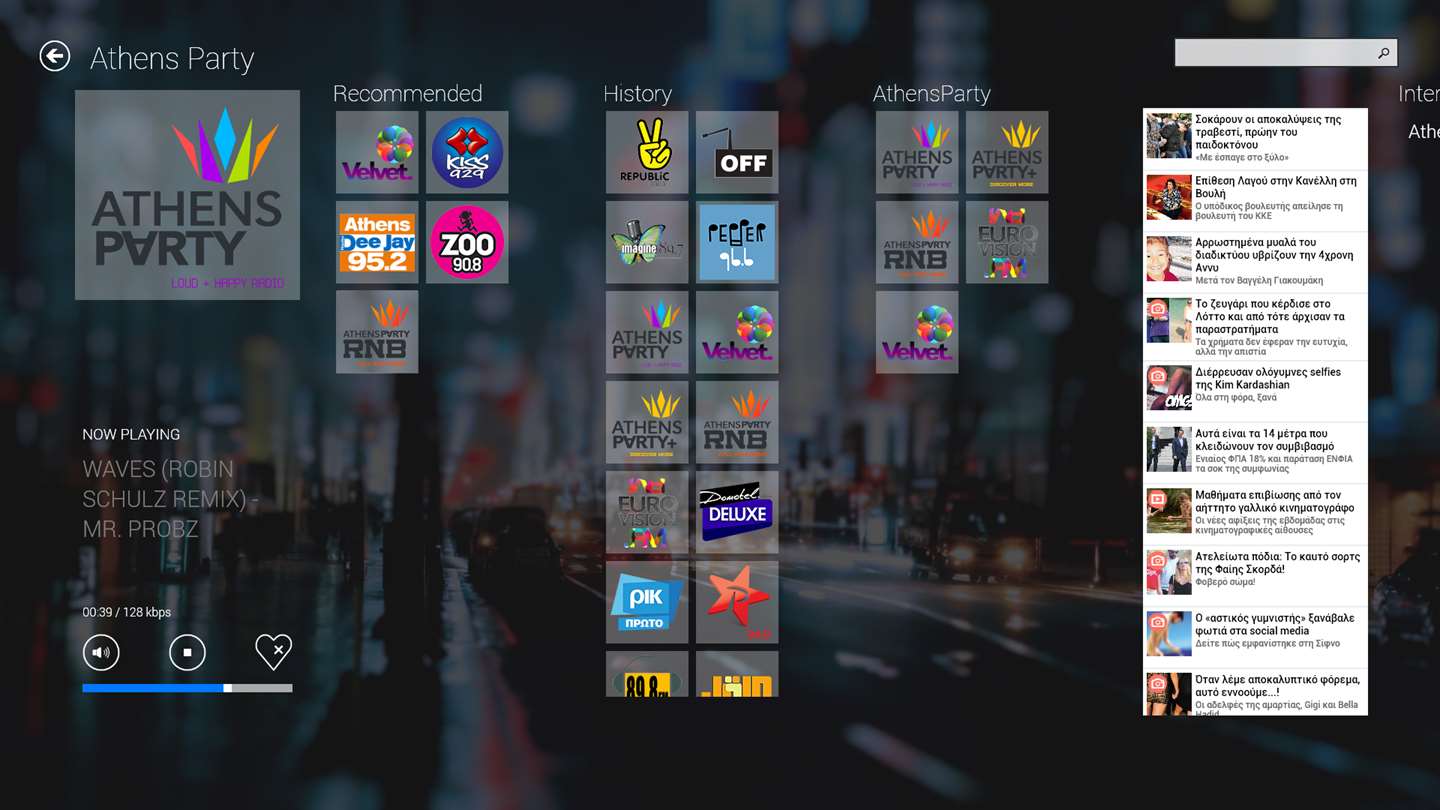The width and height of the screenshot is (1440, 810).
Task: Open Republic station from History
Action: tap(647, 152)
